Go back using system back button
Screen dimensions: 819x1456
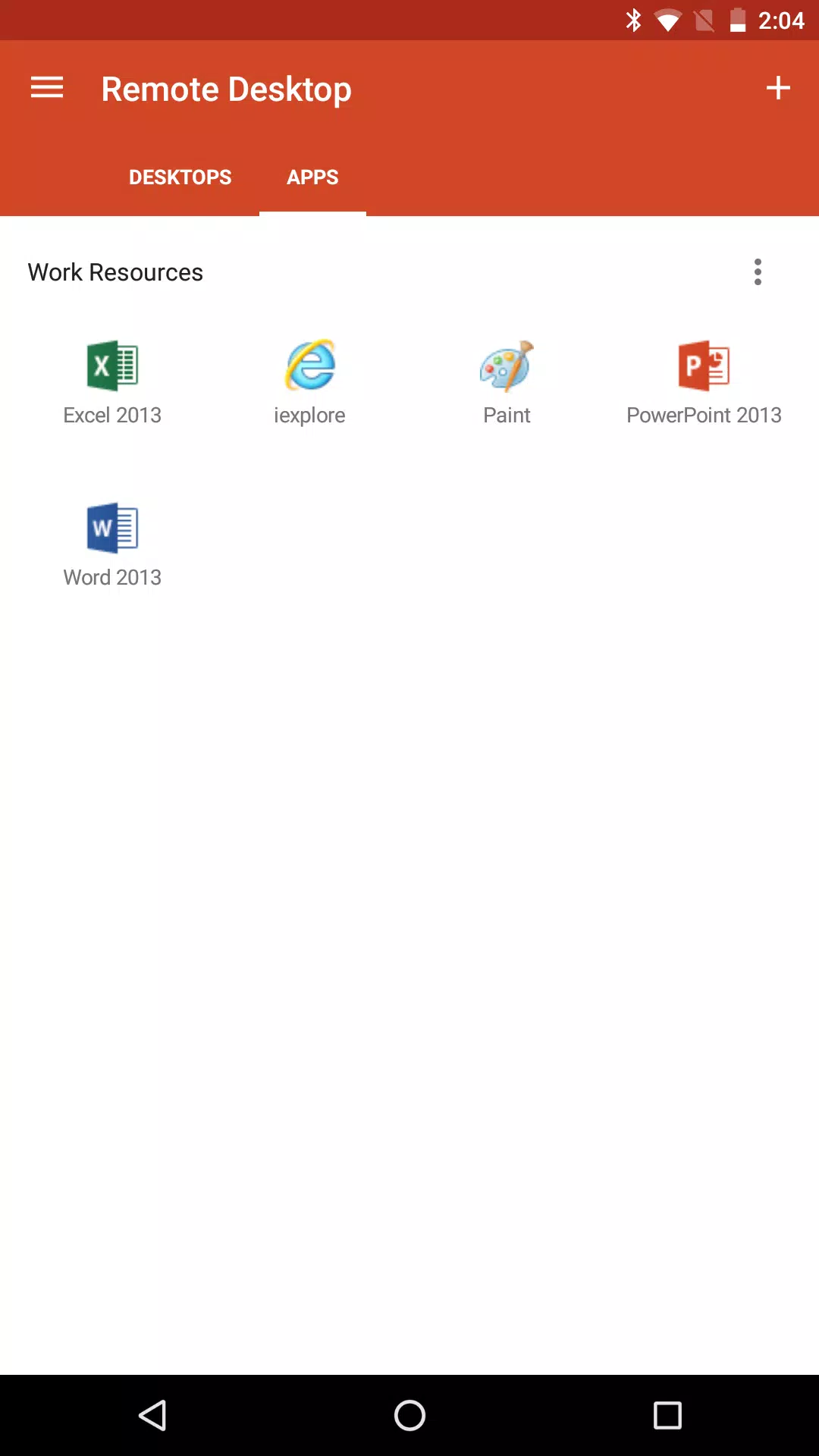point(152,1415)
